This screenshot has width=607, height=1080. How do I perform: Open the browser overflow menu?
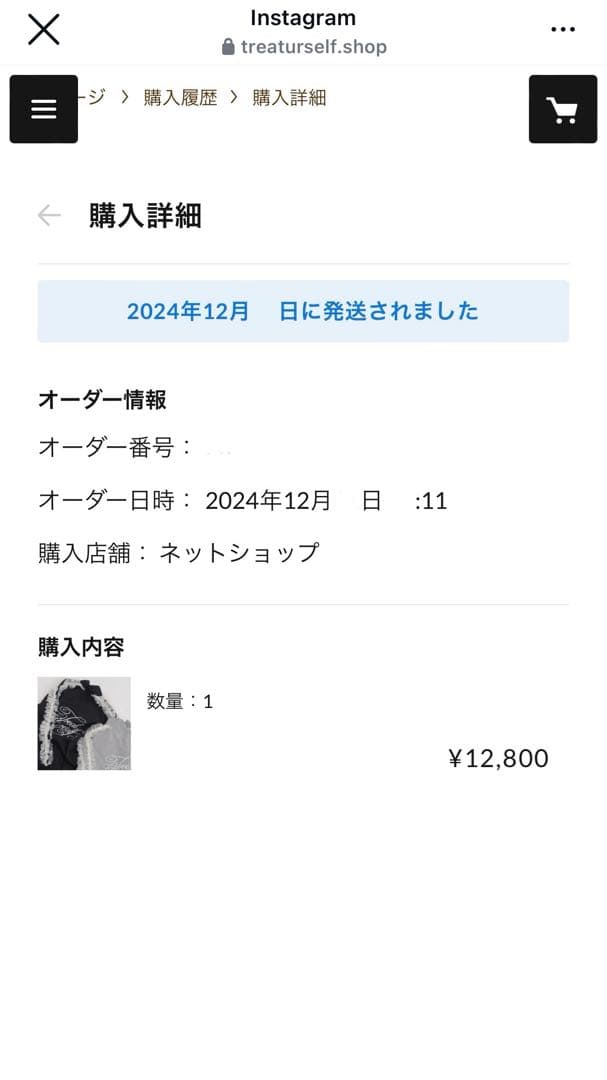(563, 30)
